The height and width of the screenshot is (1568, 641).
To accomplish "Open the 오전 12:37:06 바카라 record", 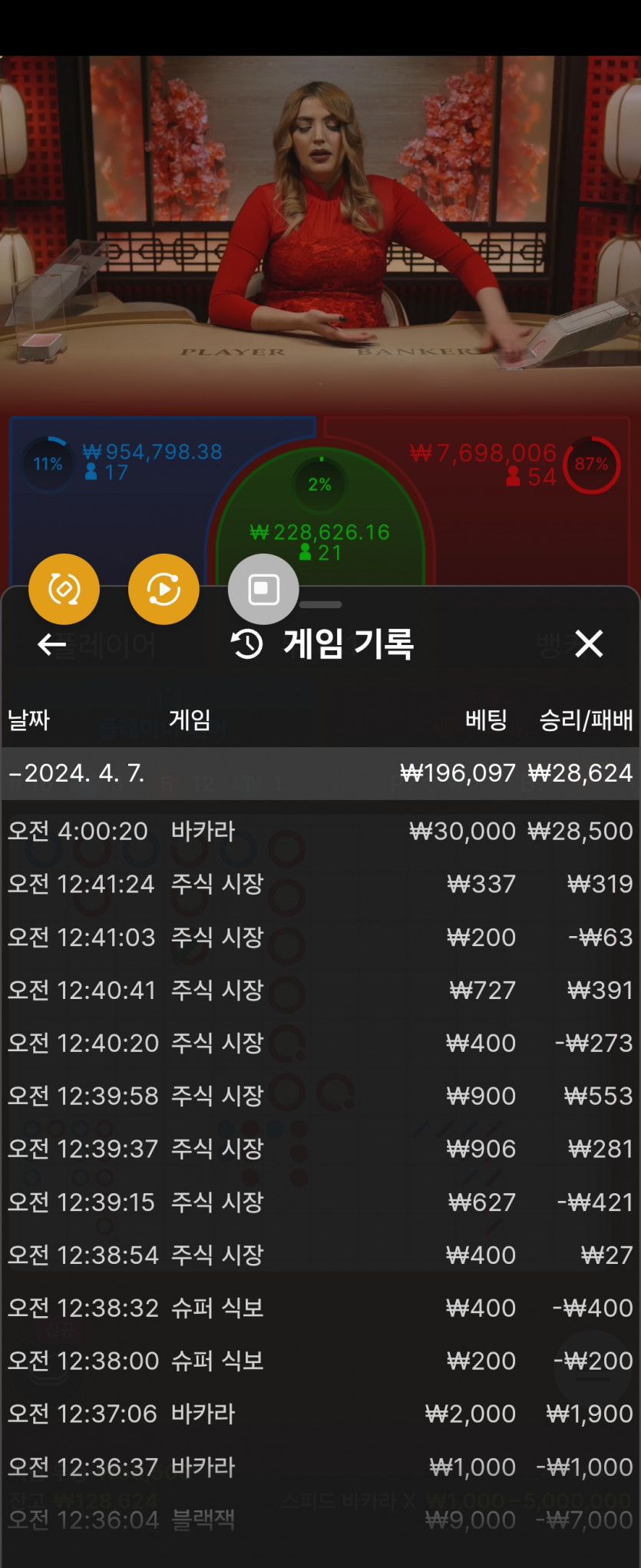I will [x=320, y=1414].
